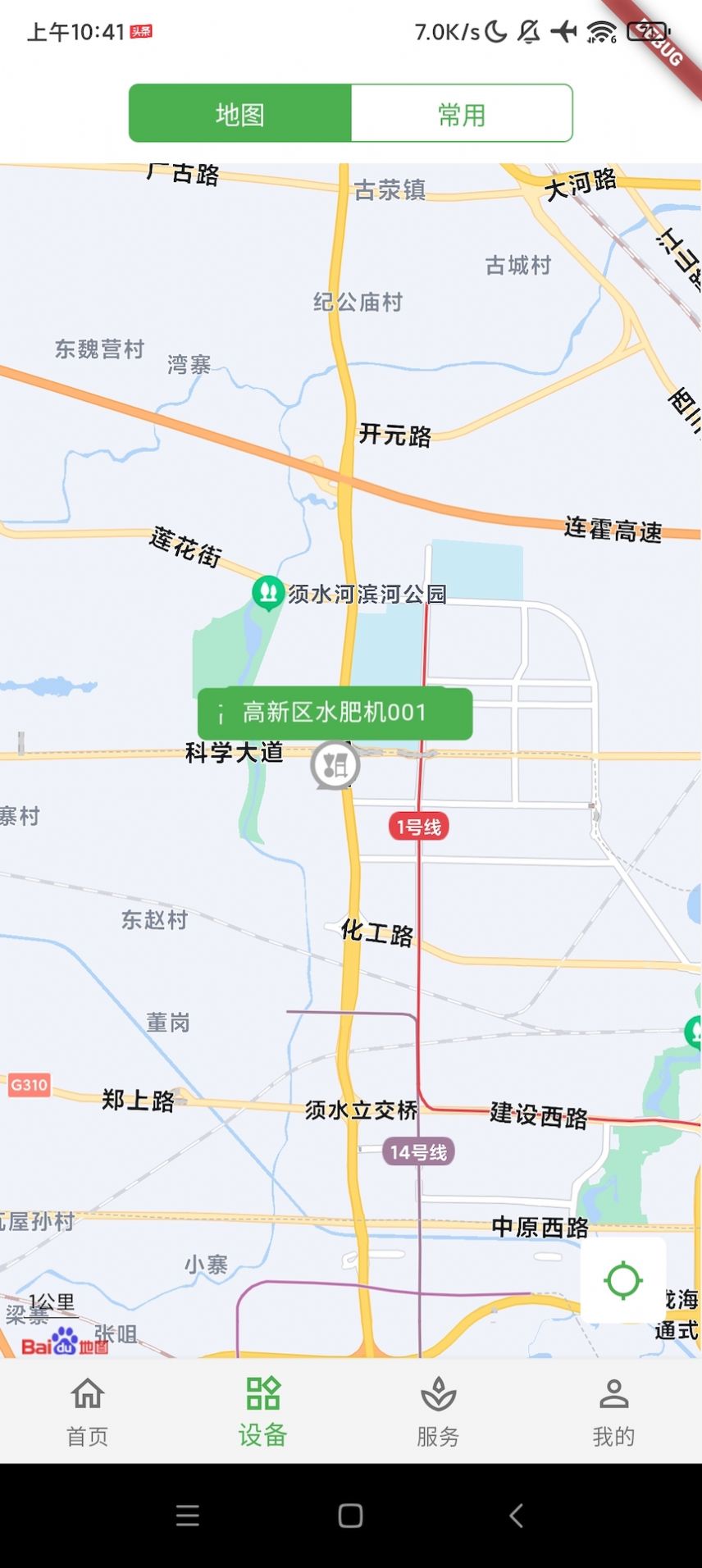The height and width of the screenshot is (1568, 702).
Task: Tap the GPS locate button on the map
Action: point(624,1279)
